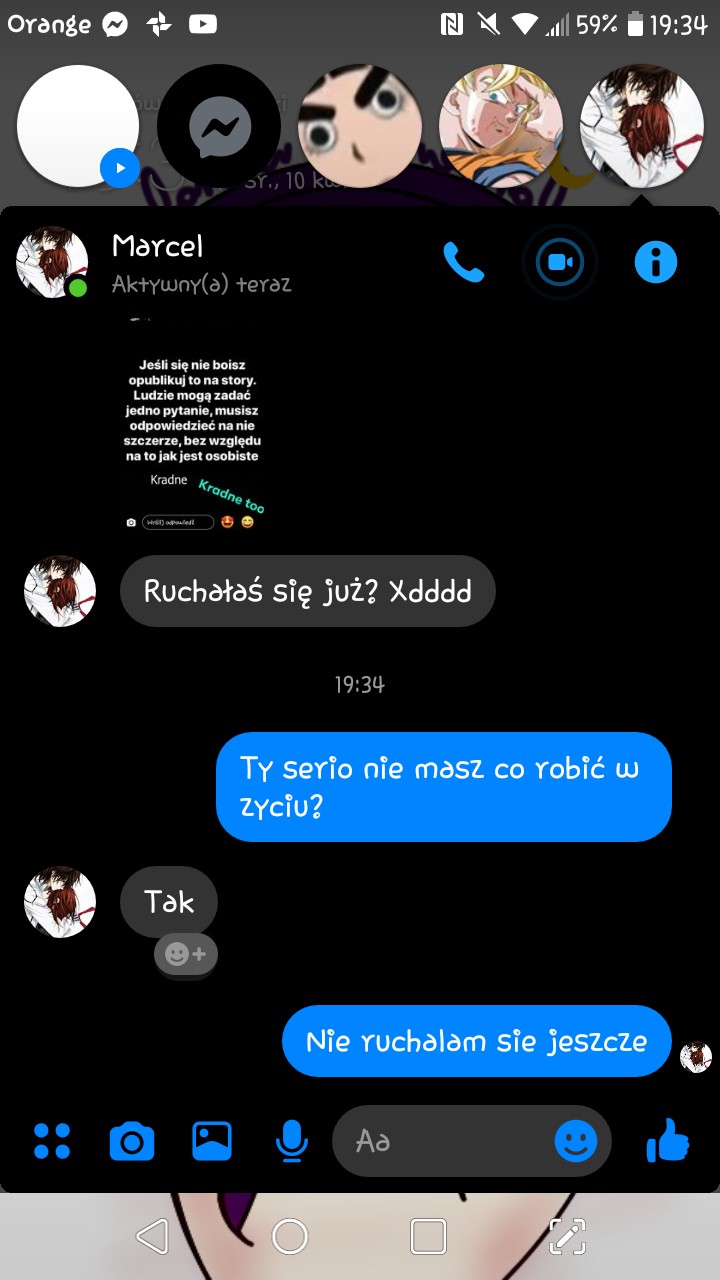Open the emoji picker in the message field
The image size is (720, 1280).
coord(576,1141)
